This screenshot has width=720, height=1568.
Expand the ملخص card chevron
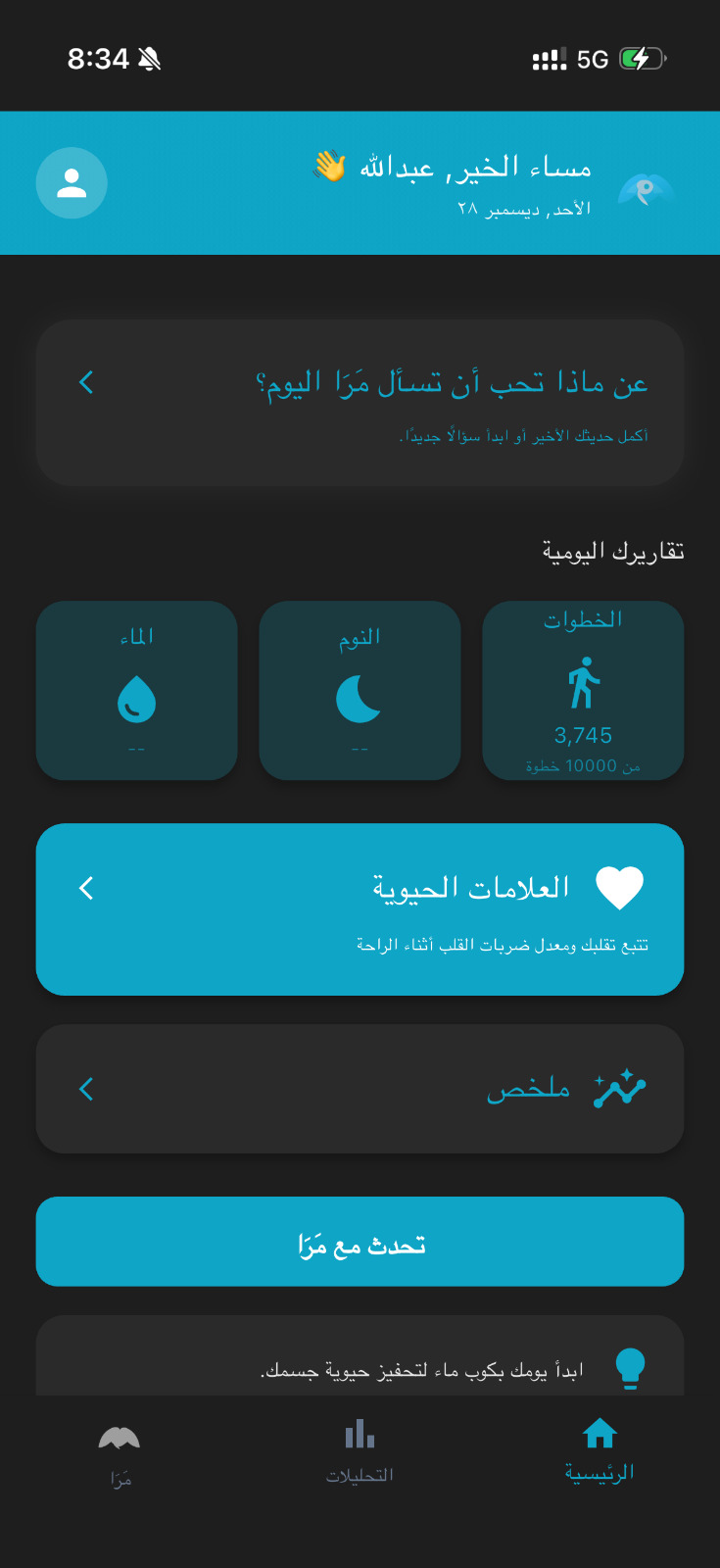(85, 1089)
